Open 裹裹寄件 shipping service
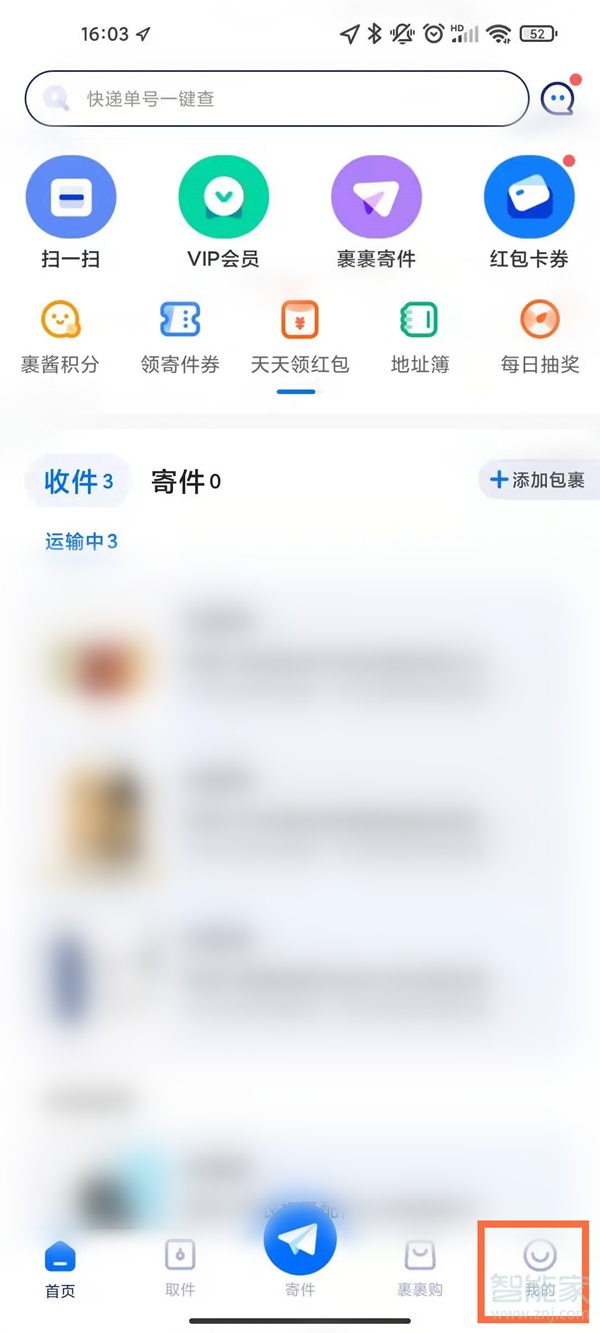 [376, 212]
